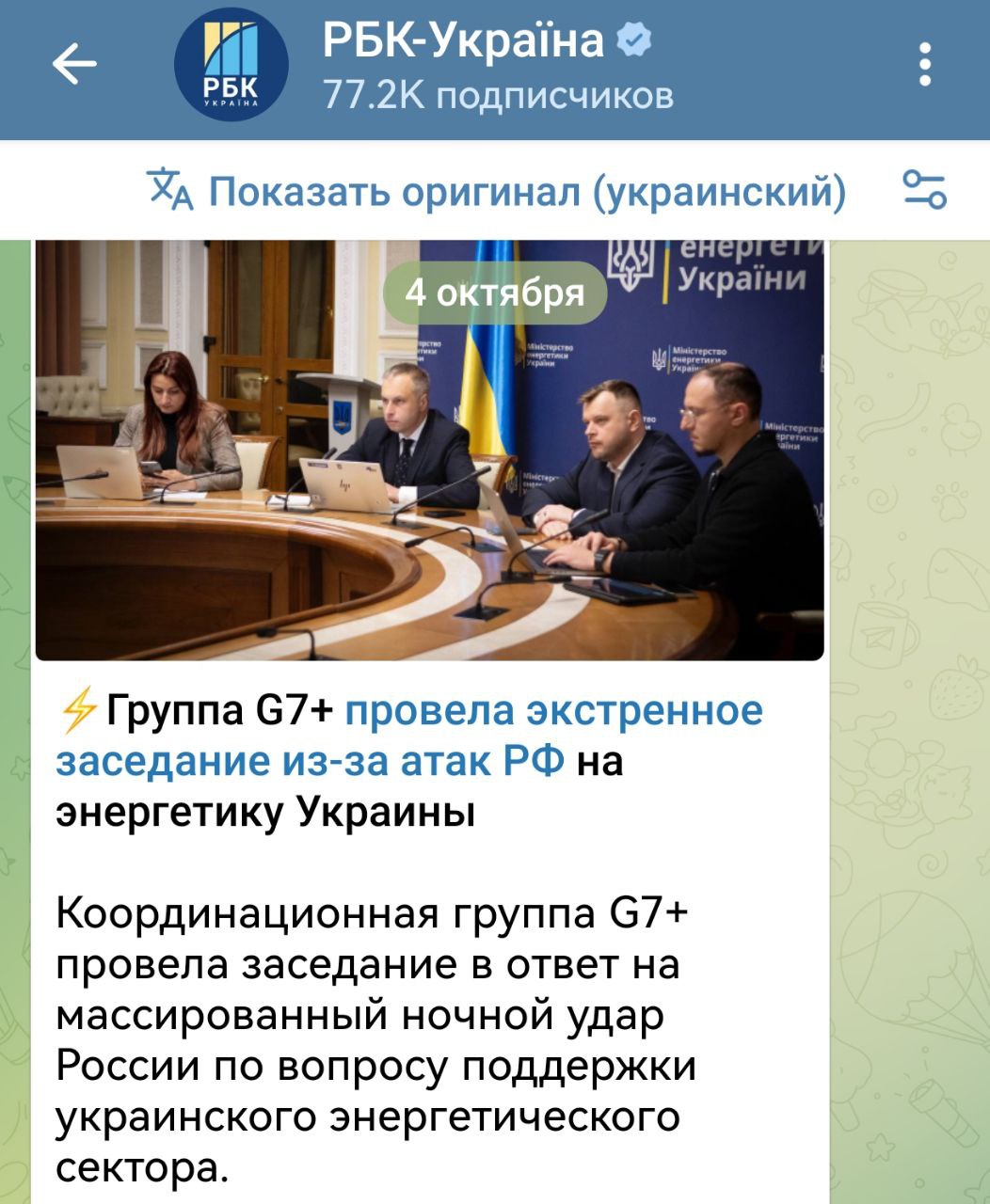Open the translation settings icon
Viewport: 990px width, 1204px height.
[x=925, y=191]
